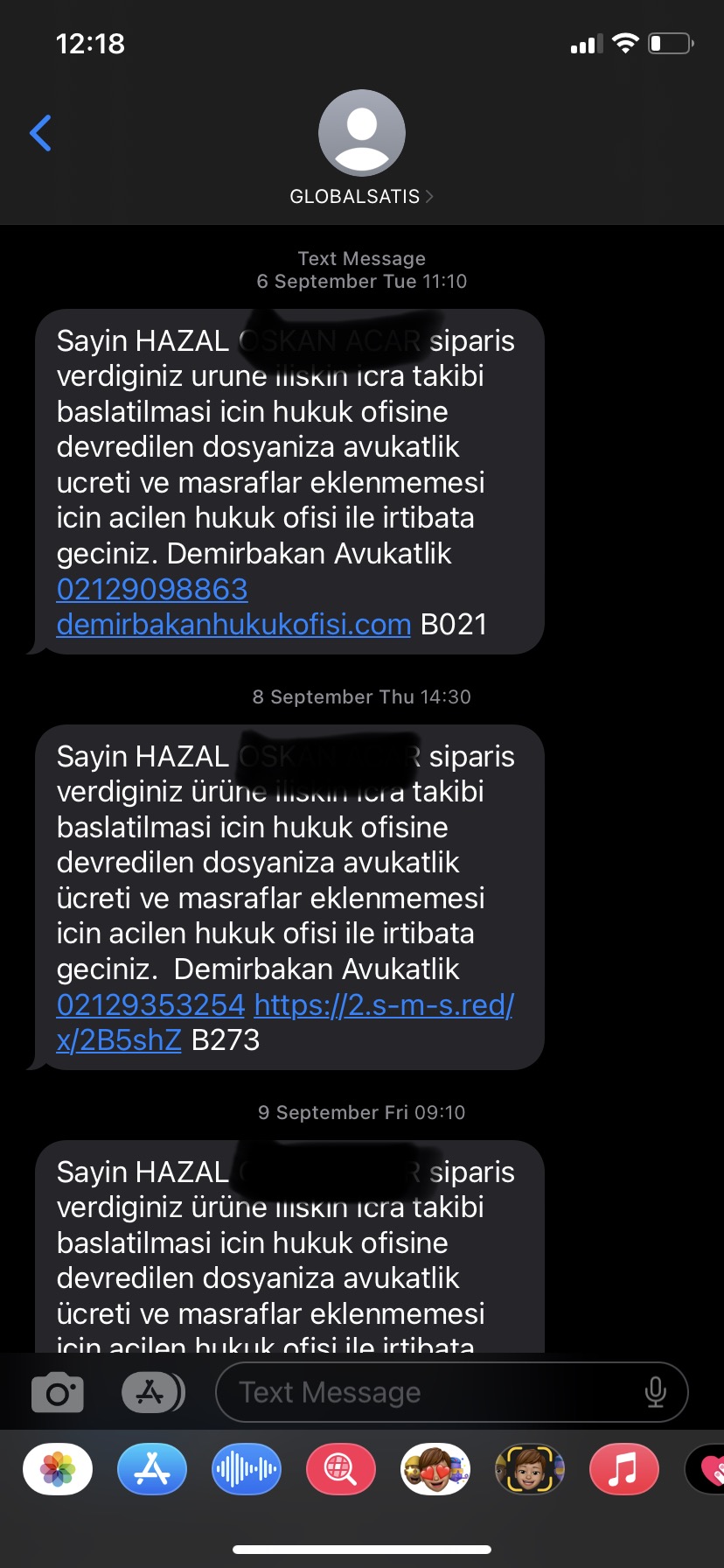
Task: Open the App Store iMessage app
Action: [x=152, y=1469]
